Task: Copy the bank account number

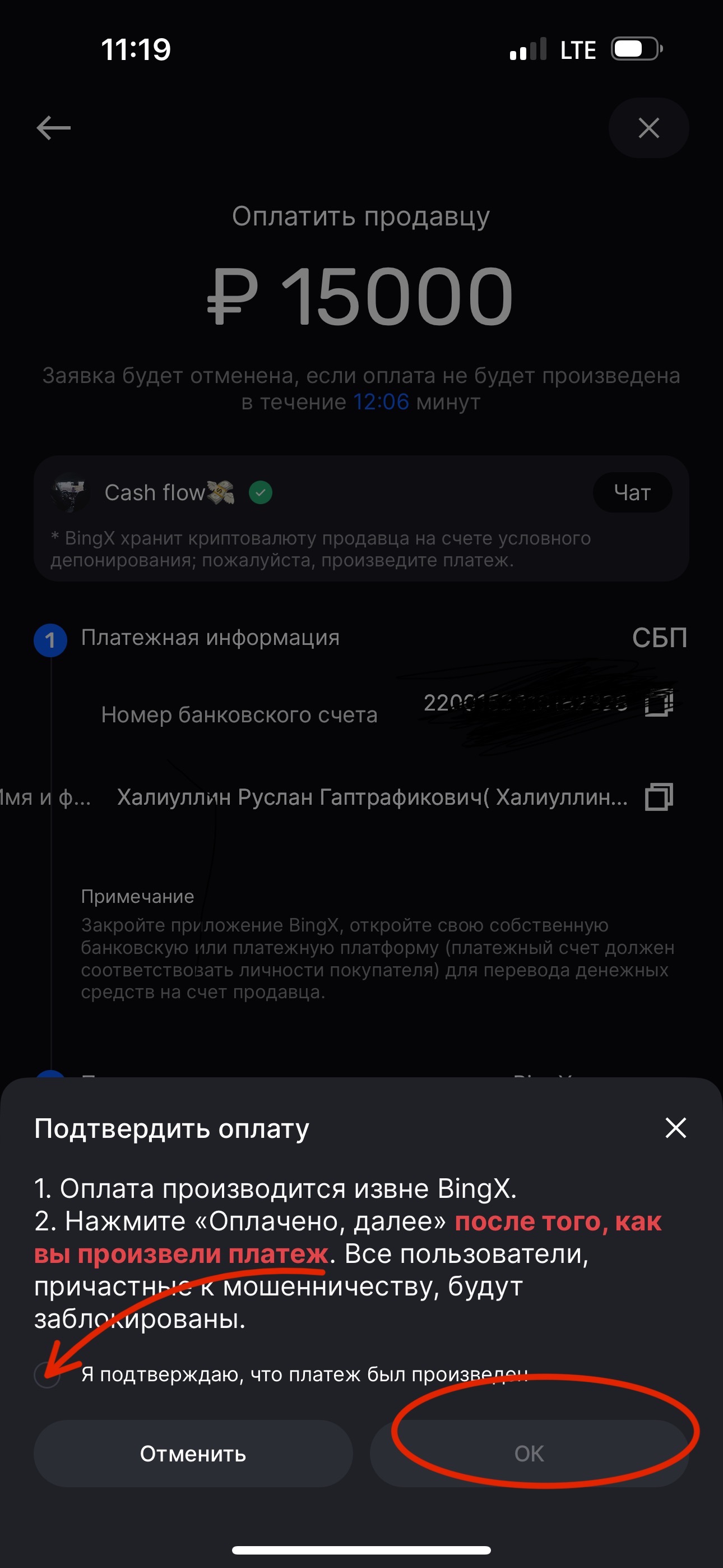Action: [659, 703]
